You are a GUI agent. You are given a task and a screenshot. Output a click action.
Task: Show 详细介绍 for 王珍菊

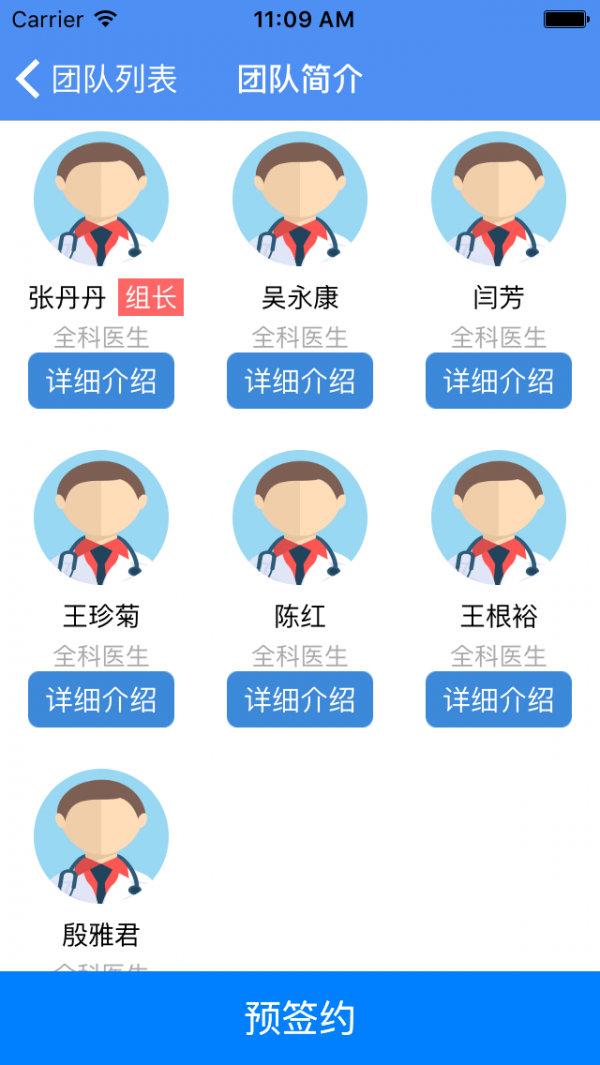pos(101,699)
